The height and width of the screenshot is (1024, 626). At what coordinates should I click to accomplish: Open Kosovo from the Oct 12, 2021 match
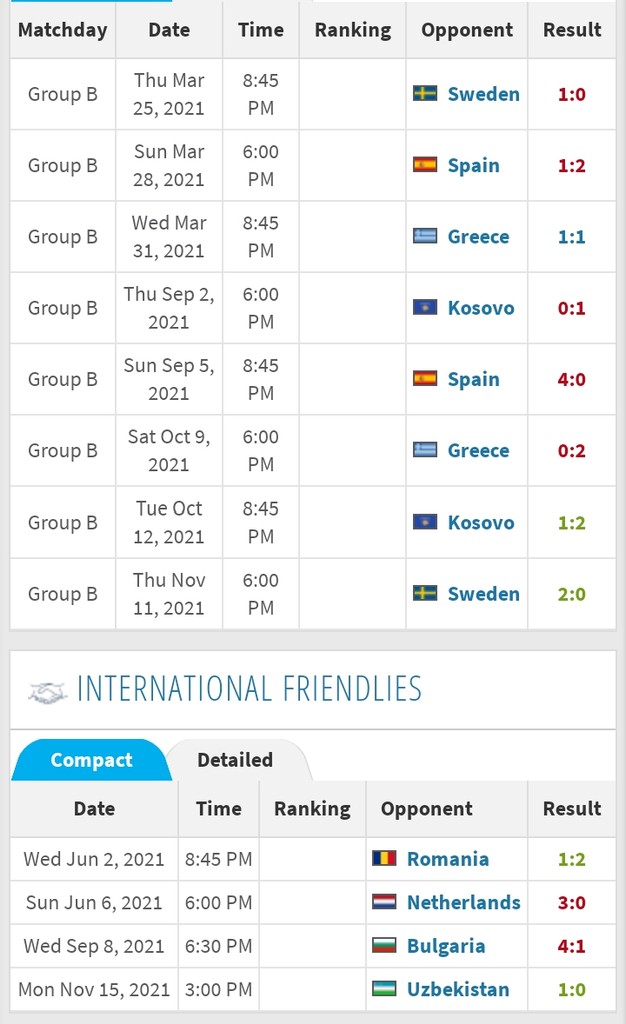481,522
